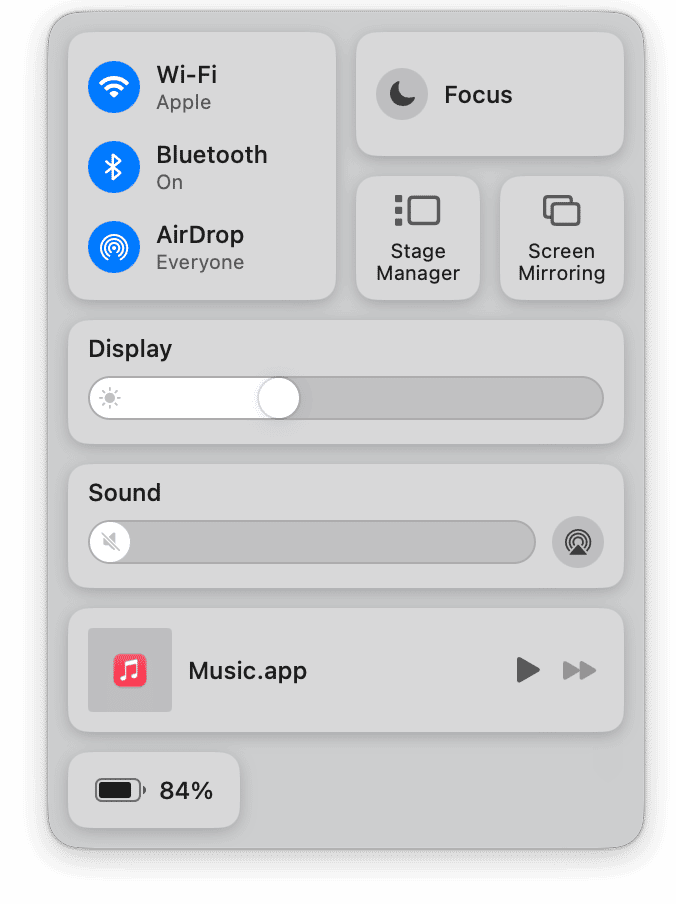Open the Music.app artwork tile

(x=130, y=670)
